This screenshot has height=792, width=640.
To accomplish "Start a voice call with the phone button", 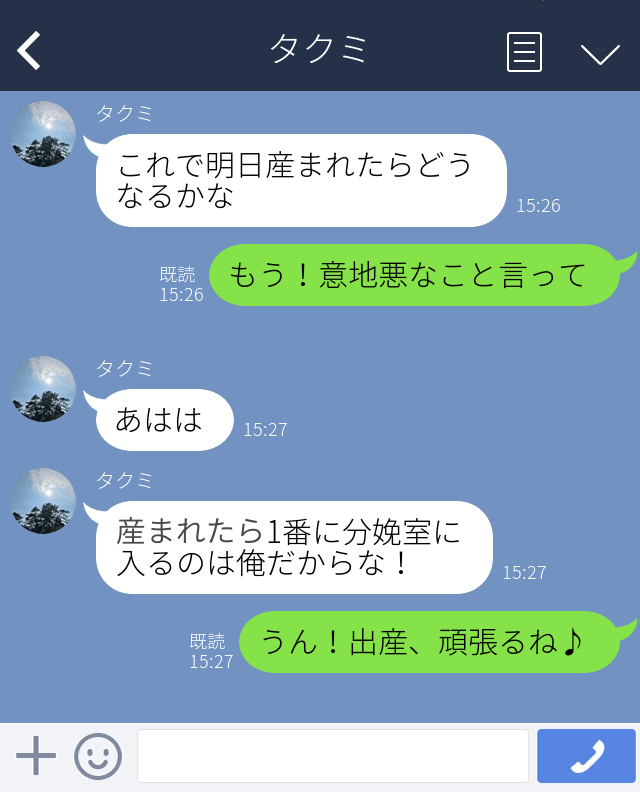I will pyautogui.click(x=586, y=756).
